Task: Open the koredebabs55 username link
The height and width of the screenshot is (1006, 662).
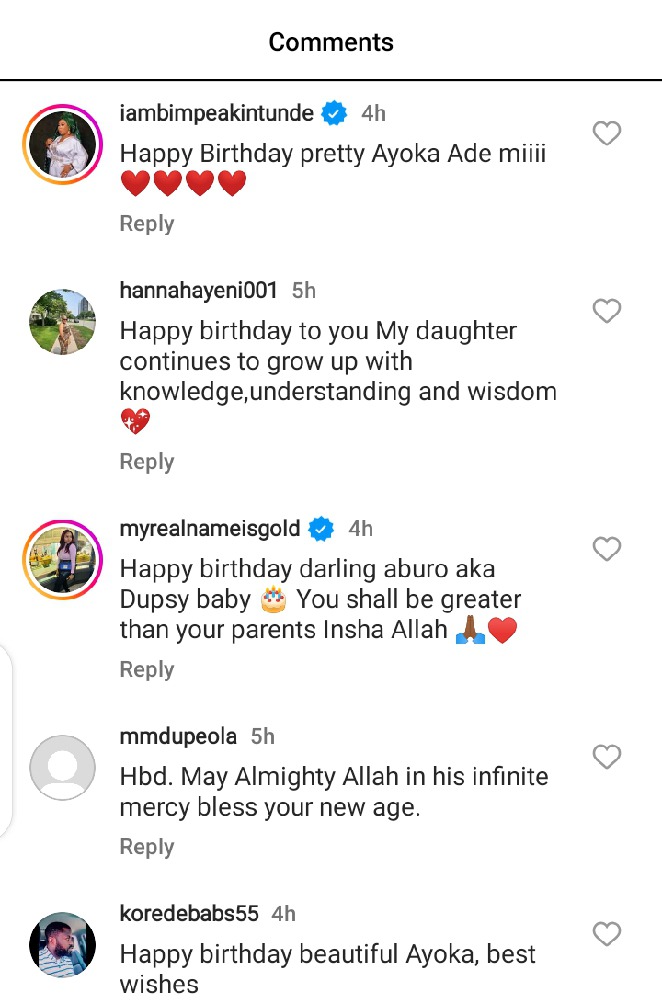Action: [x=189, y=914]
